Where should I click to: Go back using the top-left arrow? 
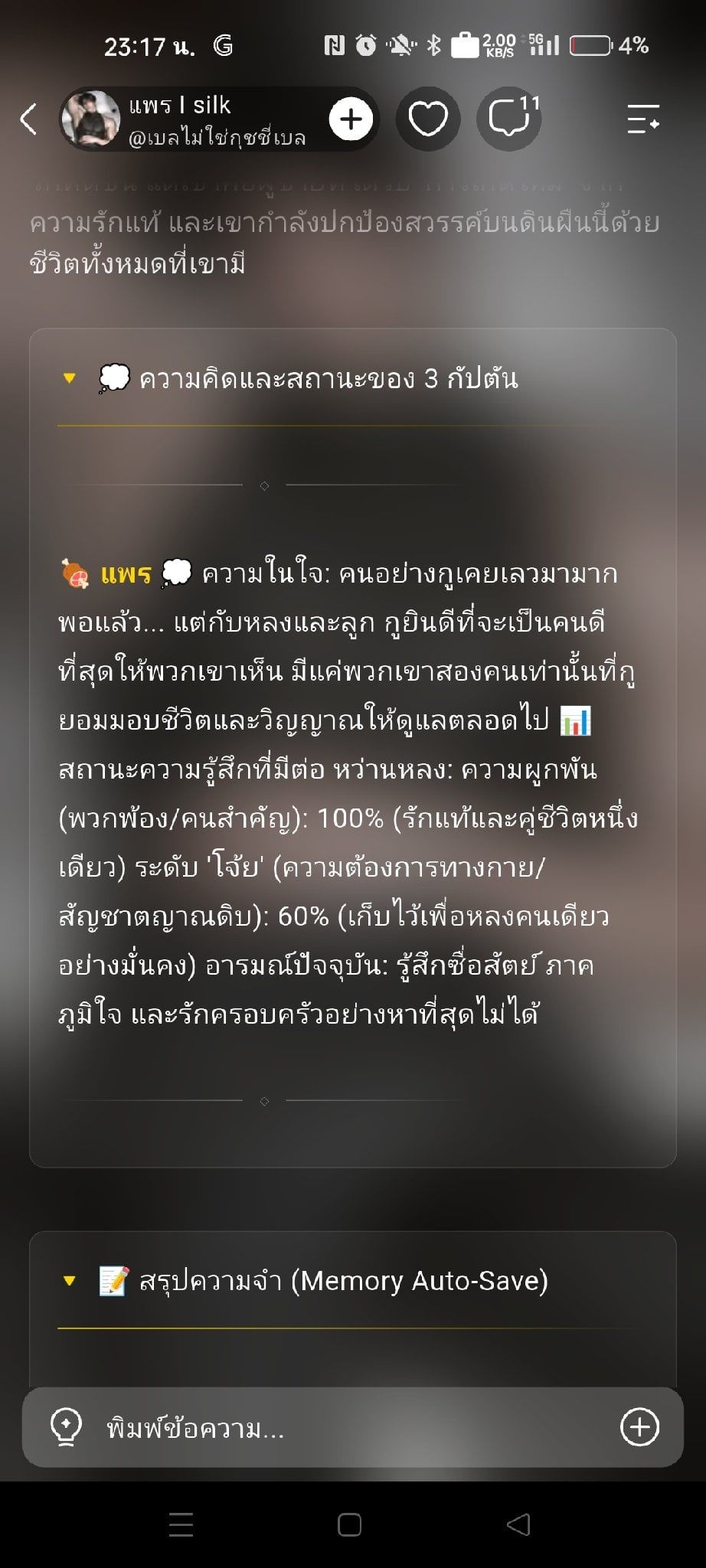tap(28, 119)
